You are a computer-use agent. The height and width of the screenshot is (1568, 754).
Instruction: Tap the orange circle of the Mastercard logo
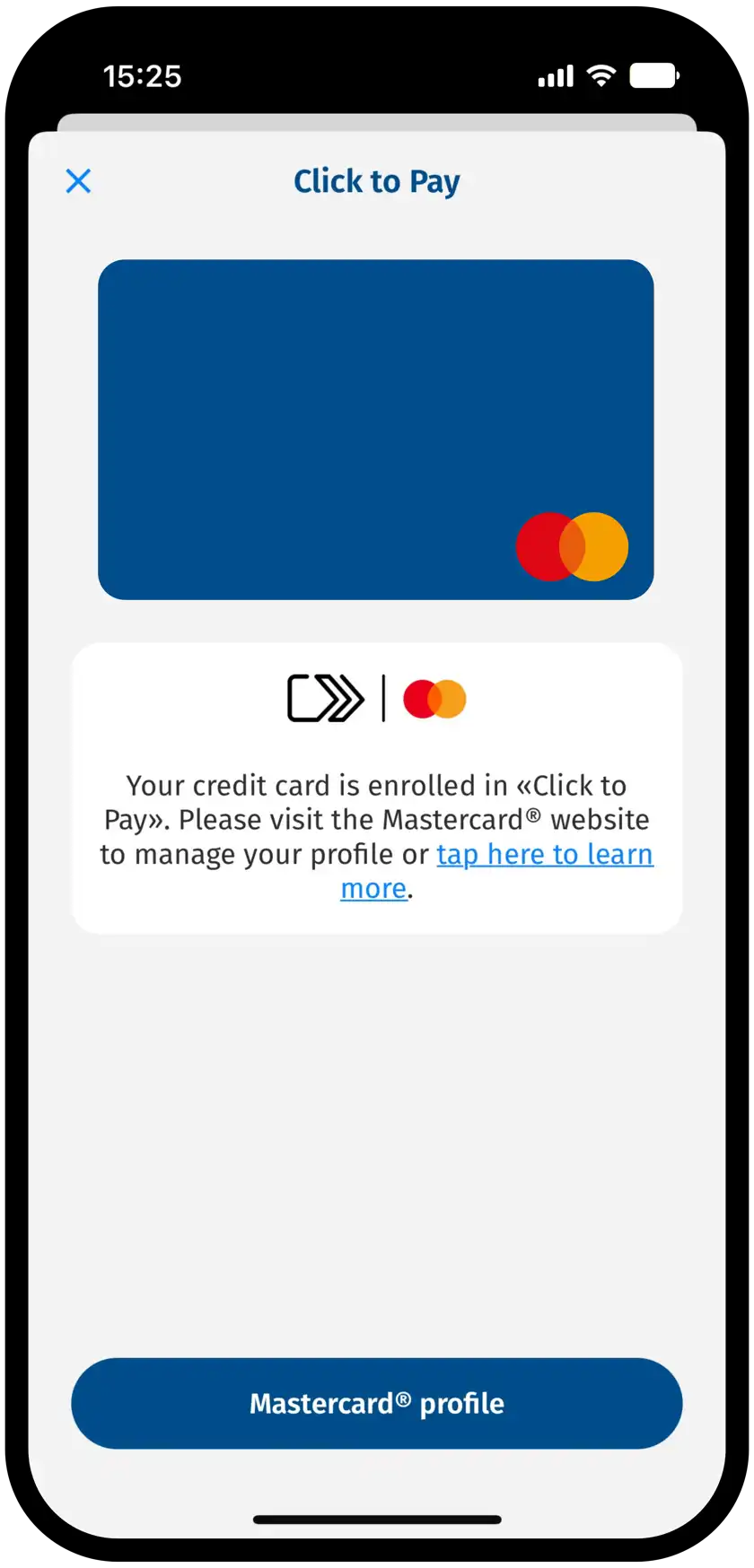click(599, 547)
